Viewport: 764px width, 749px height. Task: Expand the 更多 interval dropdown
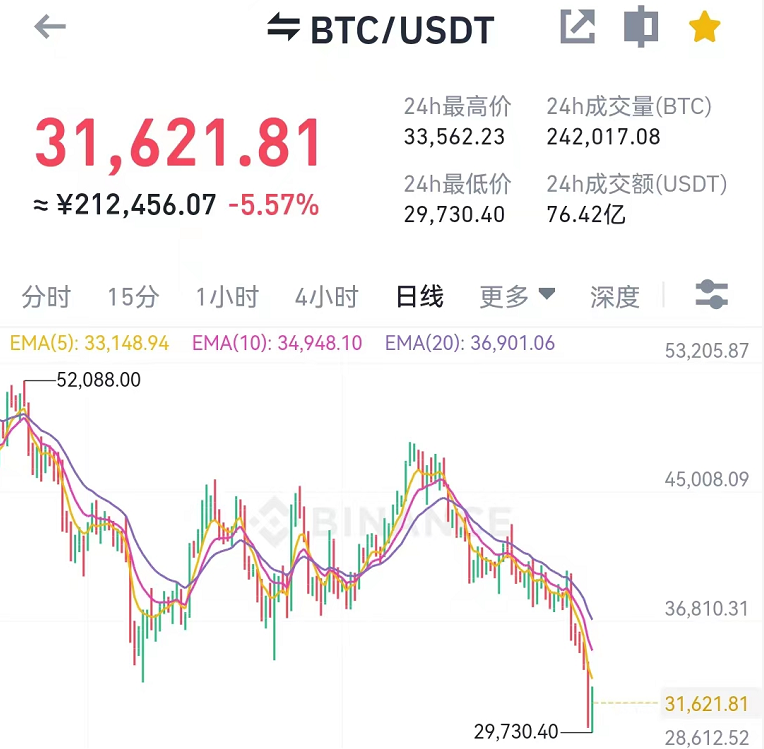tap(517, 297)
